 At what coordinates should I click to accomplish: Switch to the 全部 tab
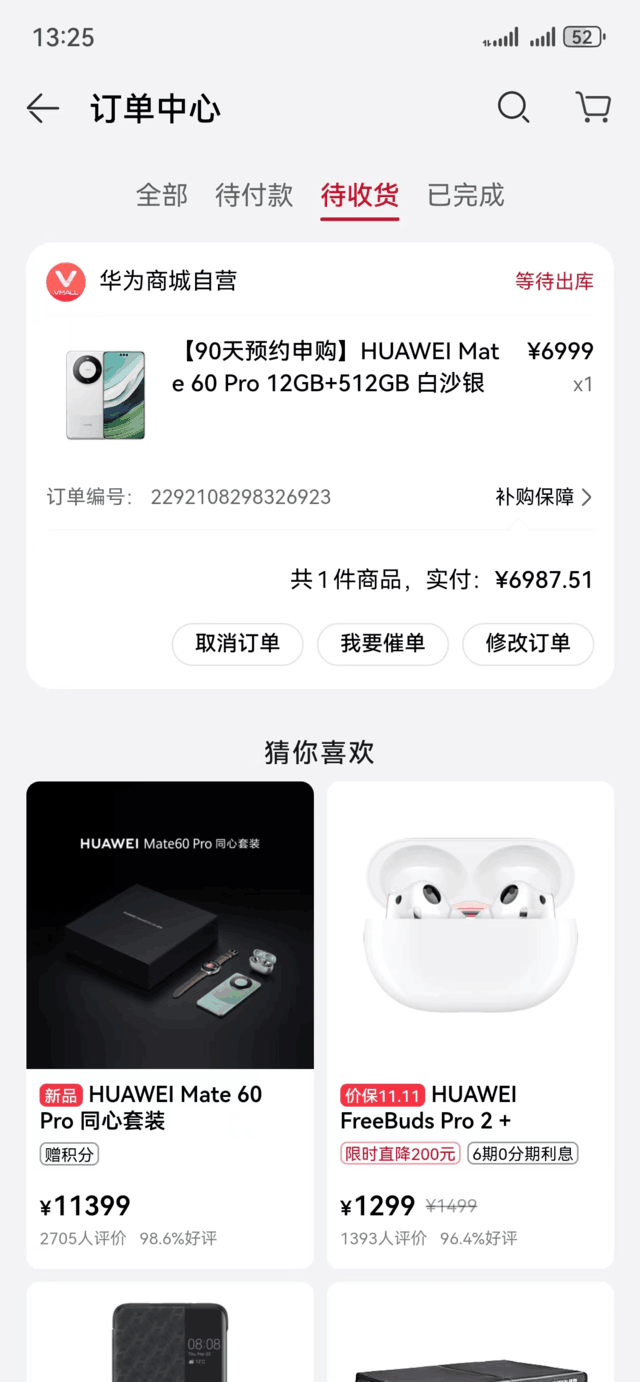pos(161,195)
